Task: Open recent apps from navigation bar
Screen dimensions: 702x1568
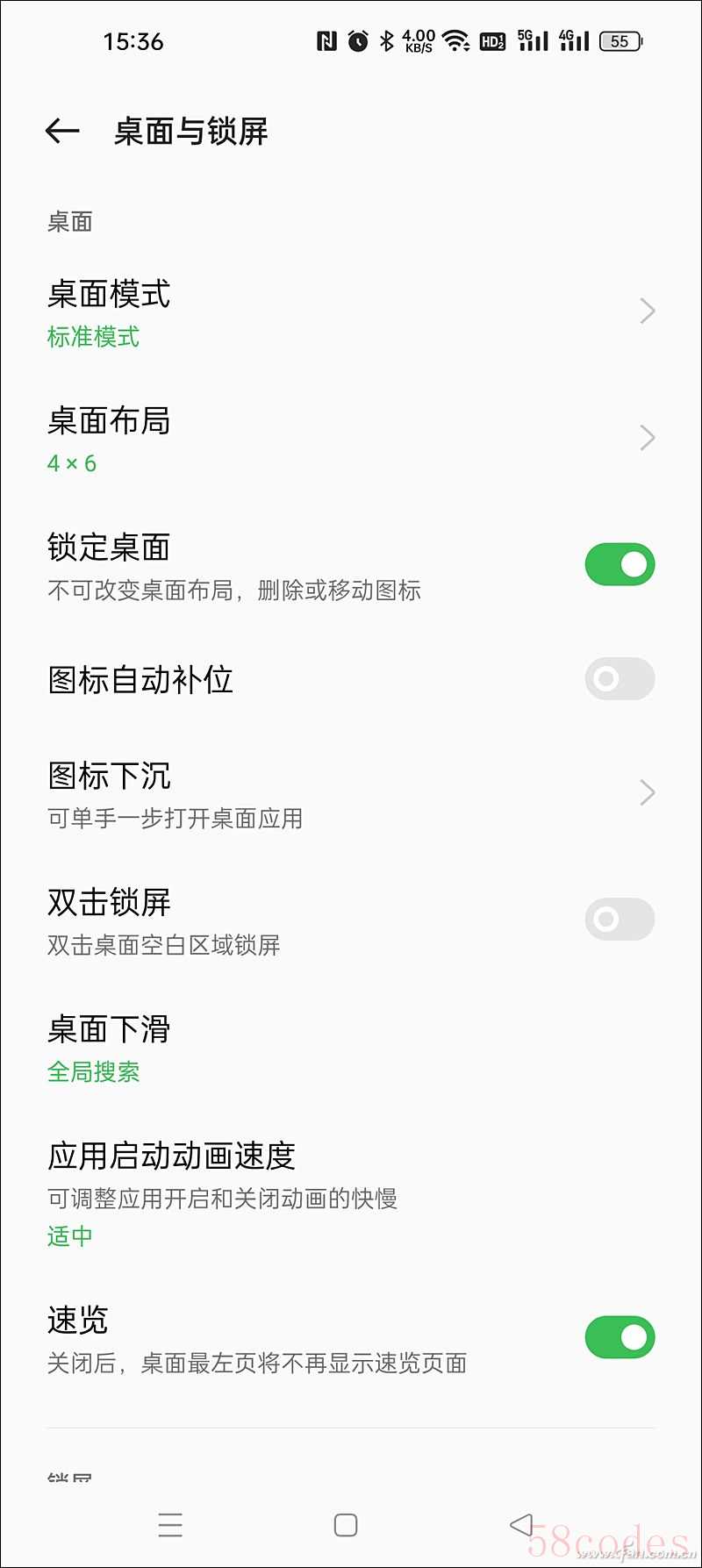Action: (x=170, y=1525)
